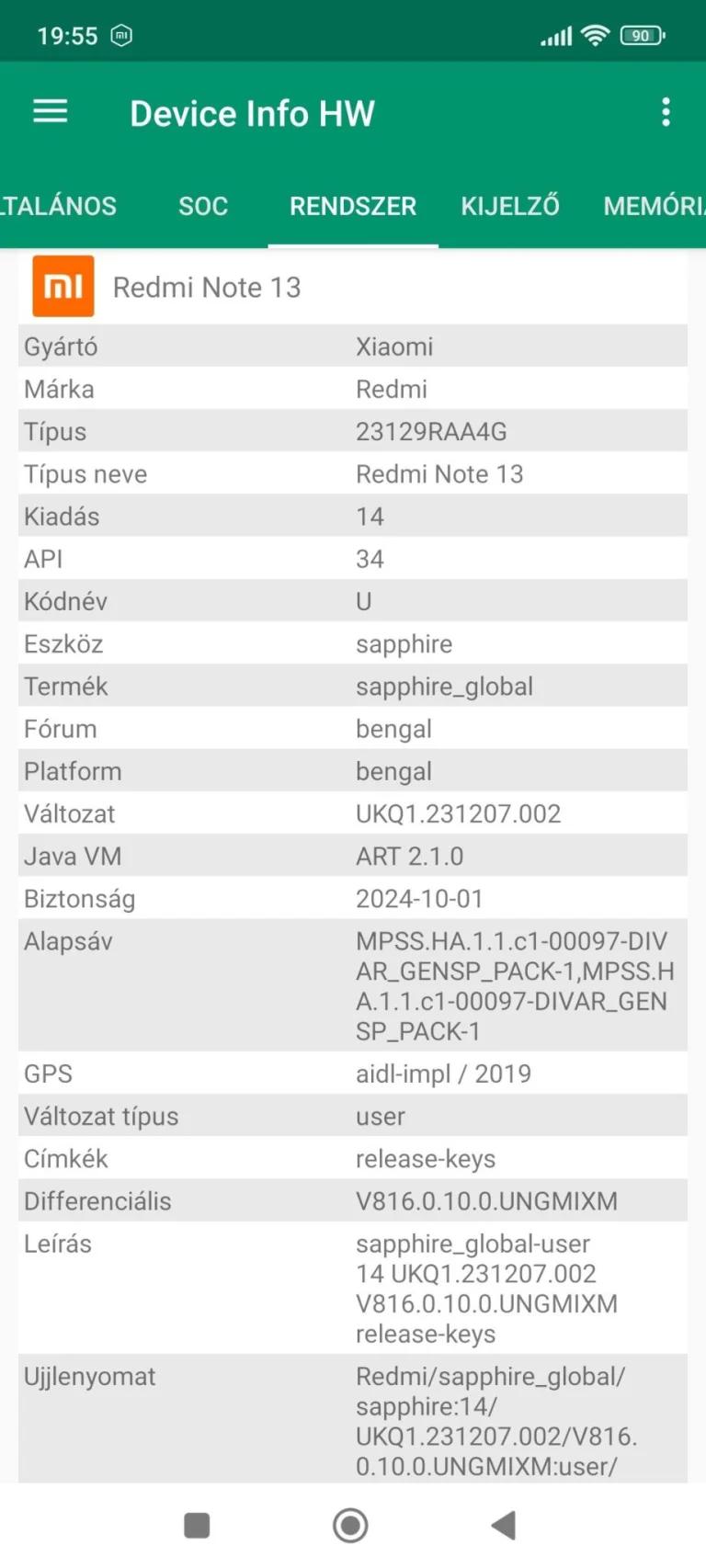Tap the RENDSZER tab label
Screen dimensions: 706x1568
coord(353,206)
